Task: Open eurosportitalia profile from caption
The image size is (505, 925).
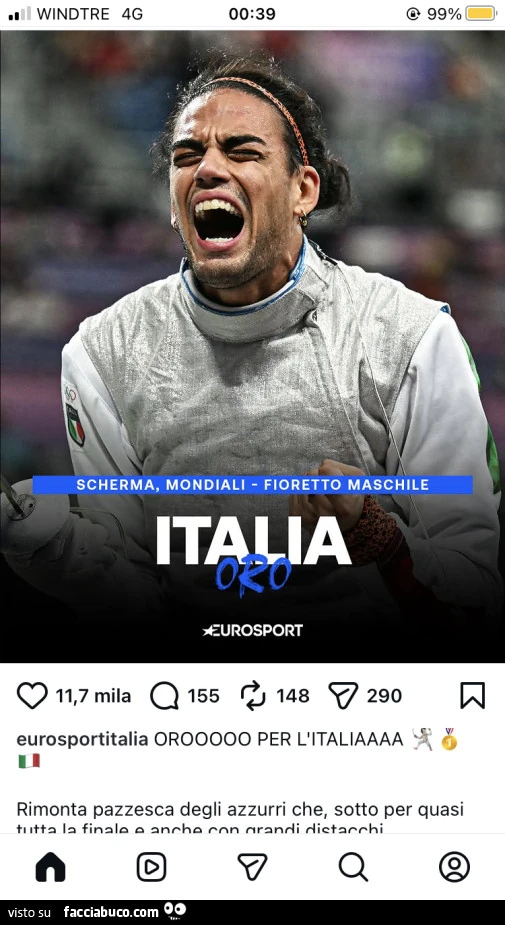Action: point(82,739)
